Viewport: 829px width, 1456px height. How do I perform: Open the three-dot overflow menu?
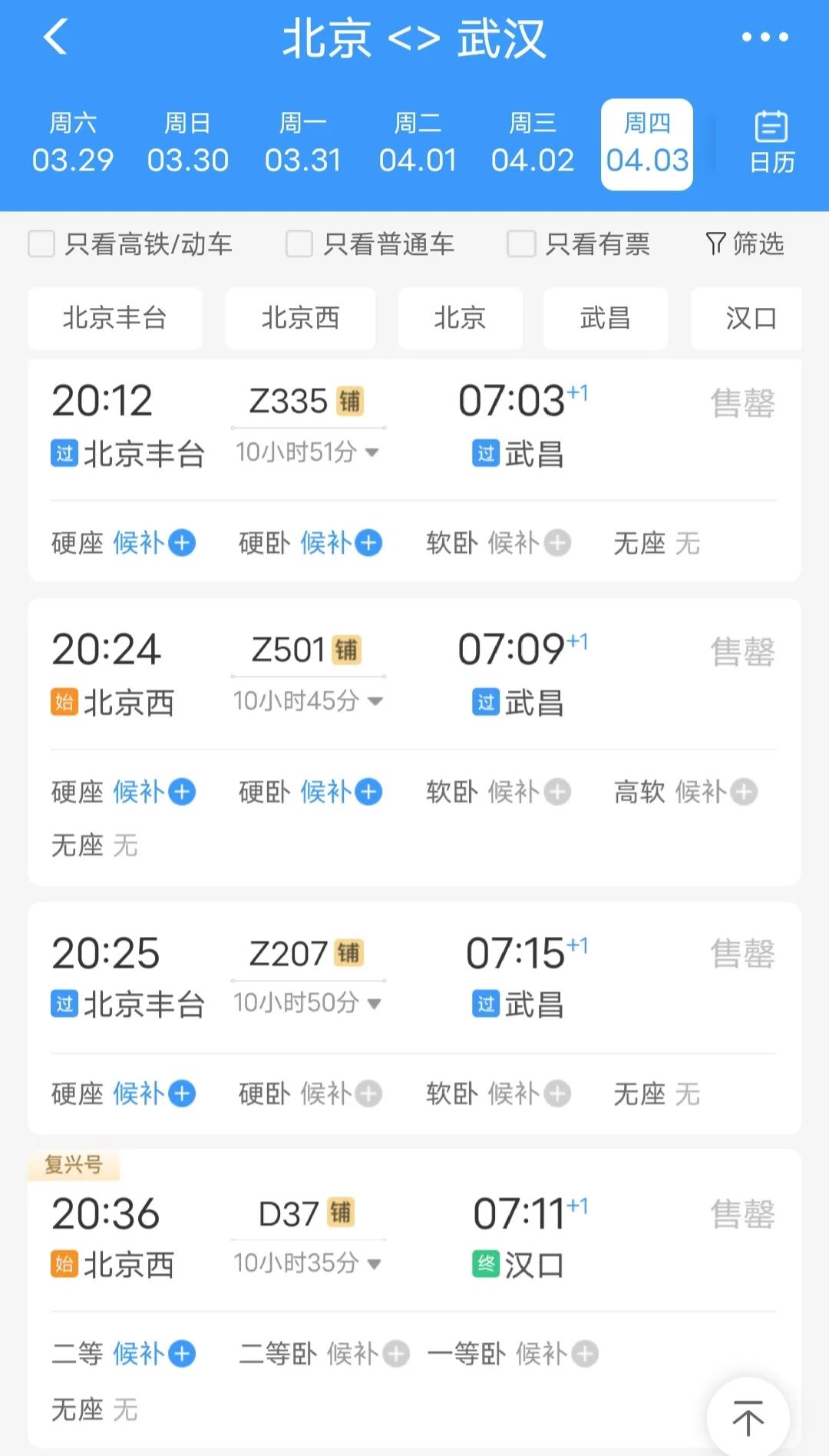pos(765,37)
